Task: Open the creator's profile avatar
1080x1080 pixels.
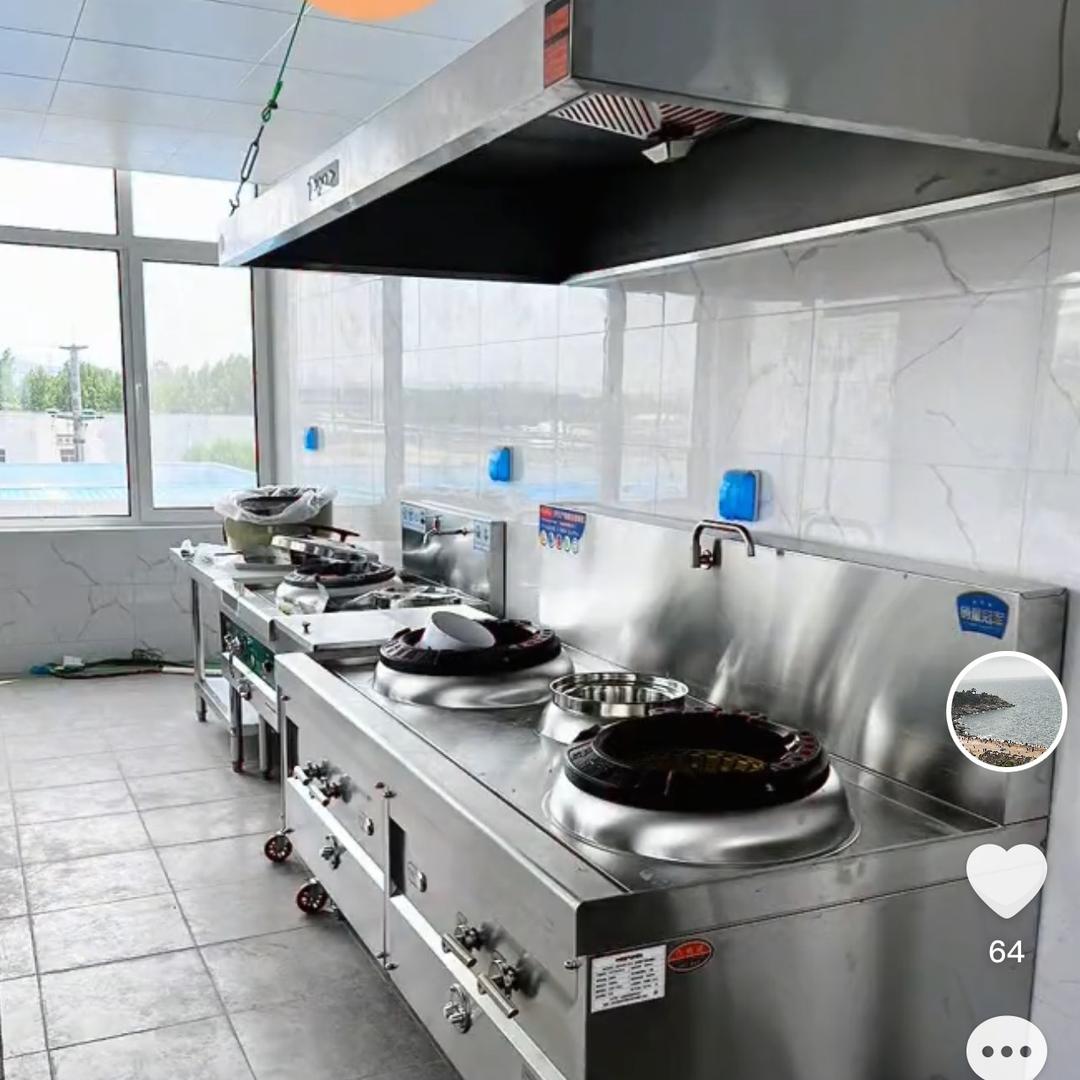Action: click(1006, 712)
